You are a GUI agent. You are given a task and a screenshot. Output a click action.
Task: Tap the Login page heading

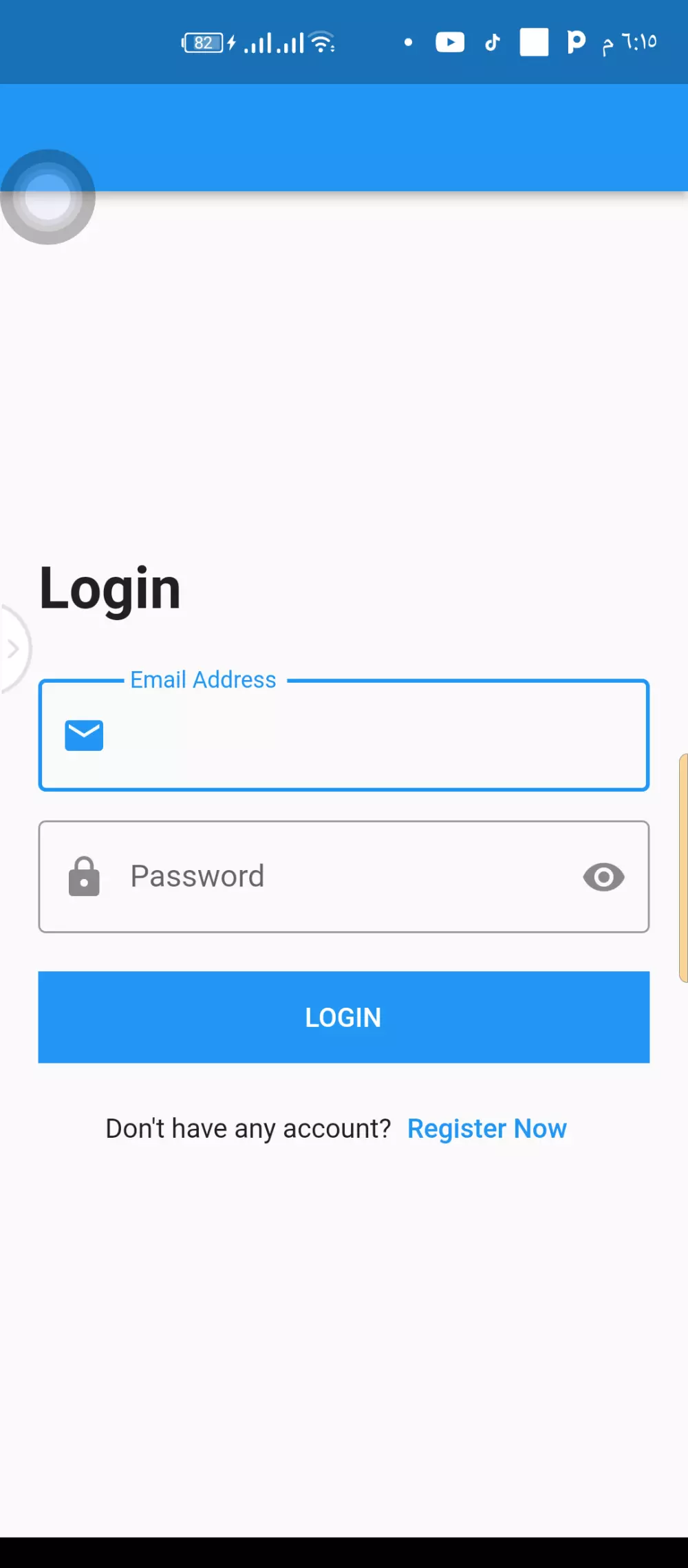click(x=110, y=587)
